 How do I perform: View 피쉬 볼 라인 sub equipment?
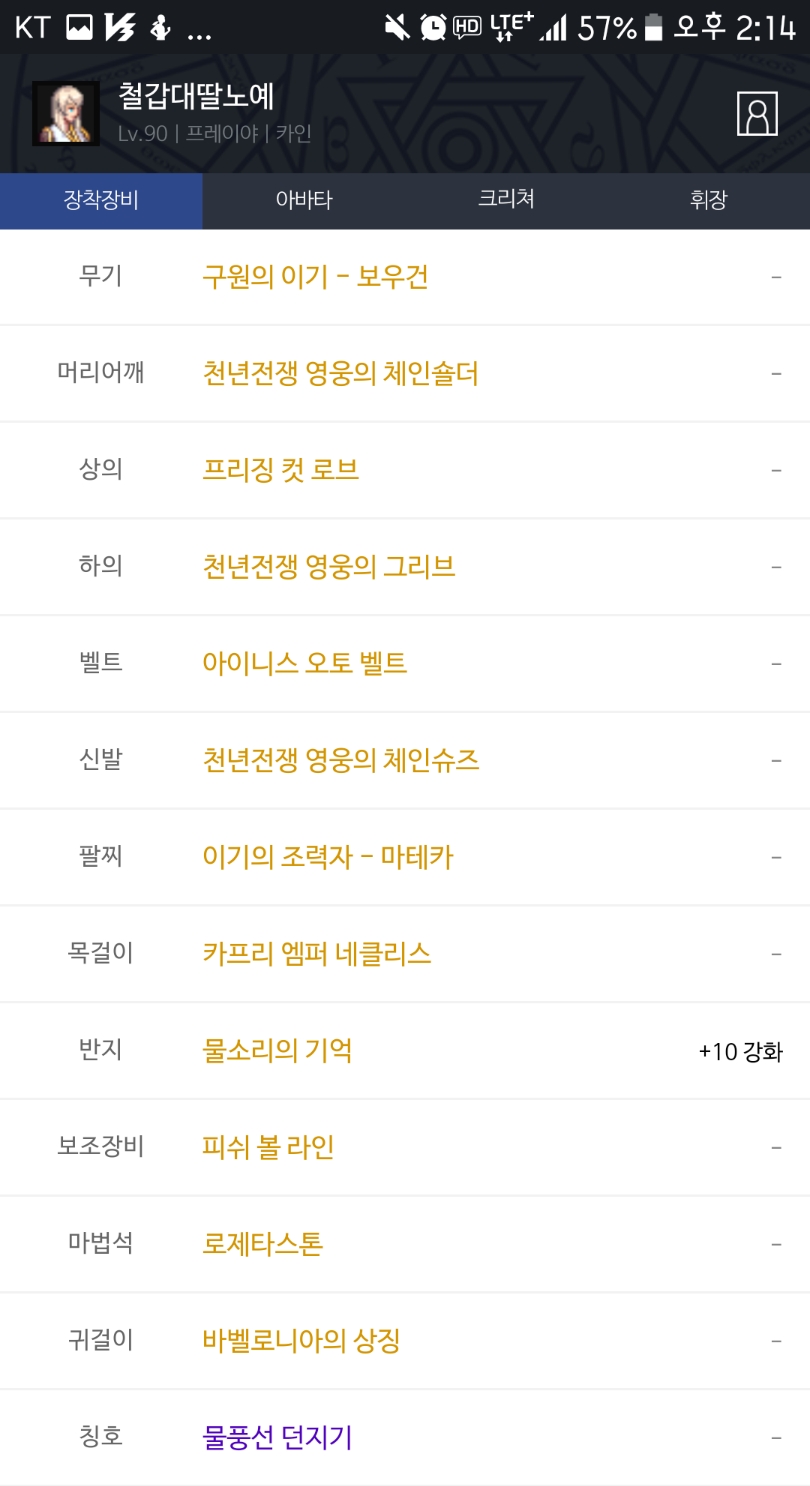tap(268, 1147)
